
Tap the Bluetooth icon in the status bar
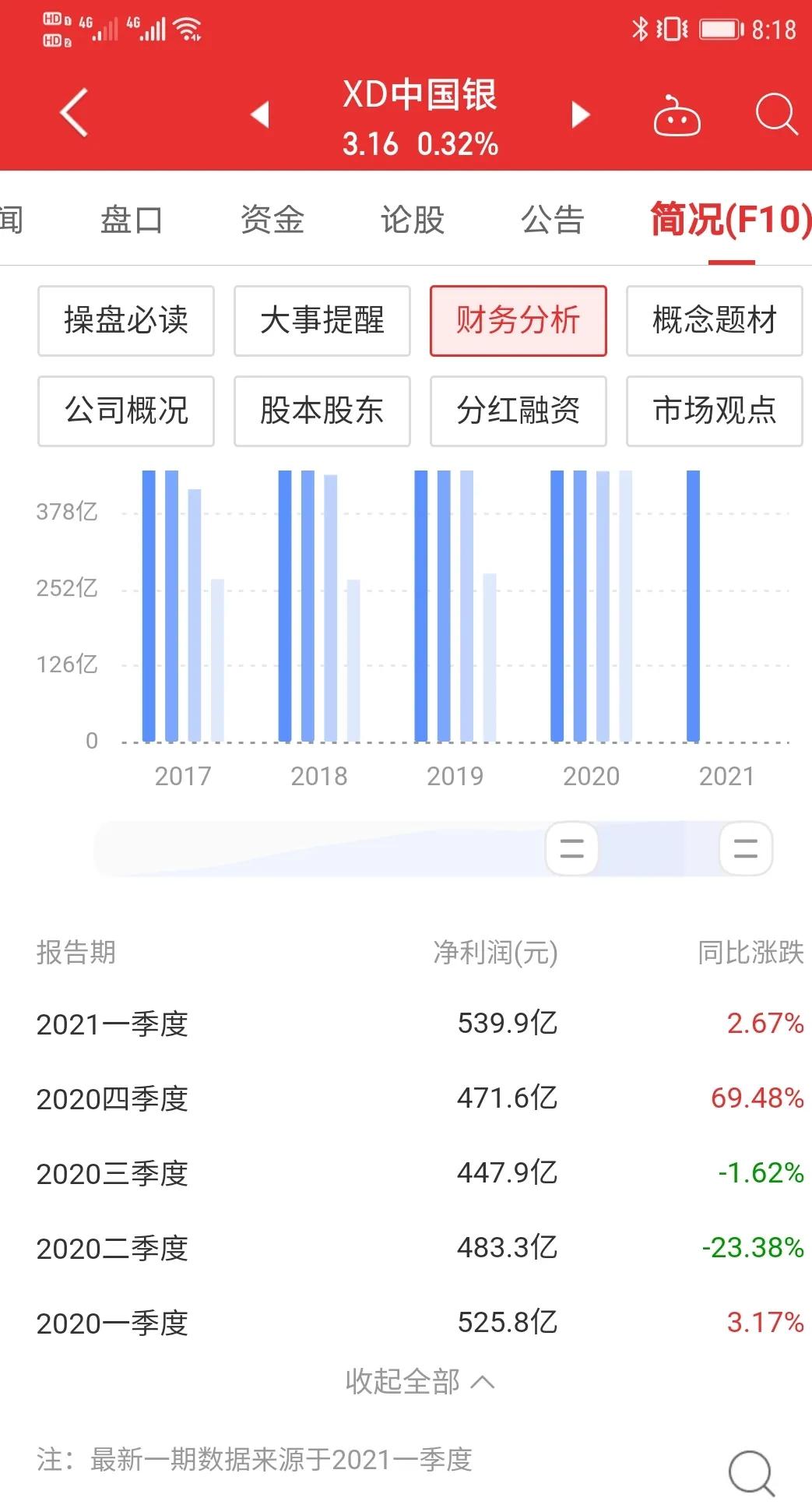(642, 27)
